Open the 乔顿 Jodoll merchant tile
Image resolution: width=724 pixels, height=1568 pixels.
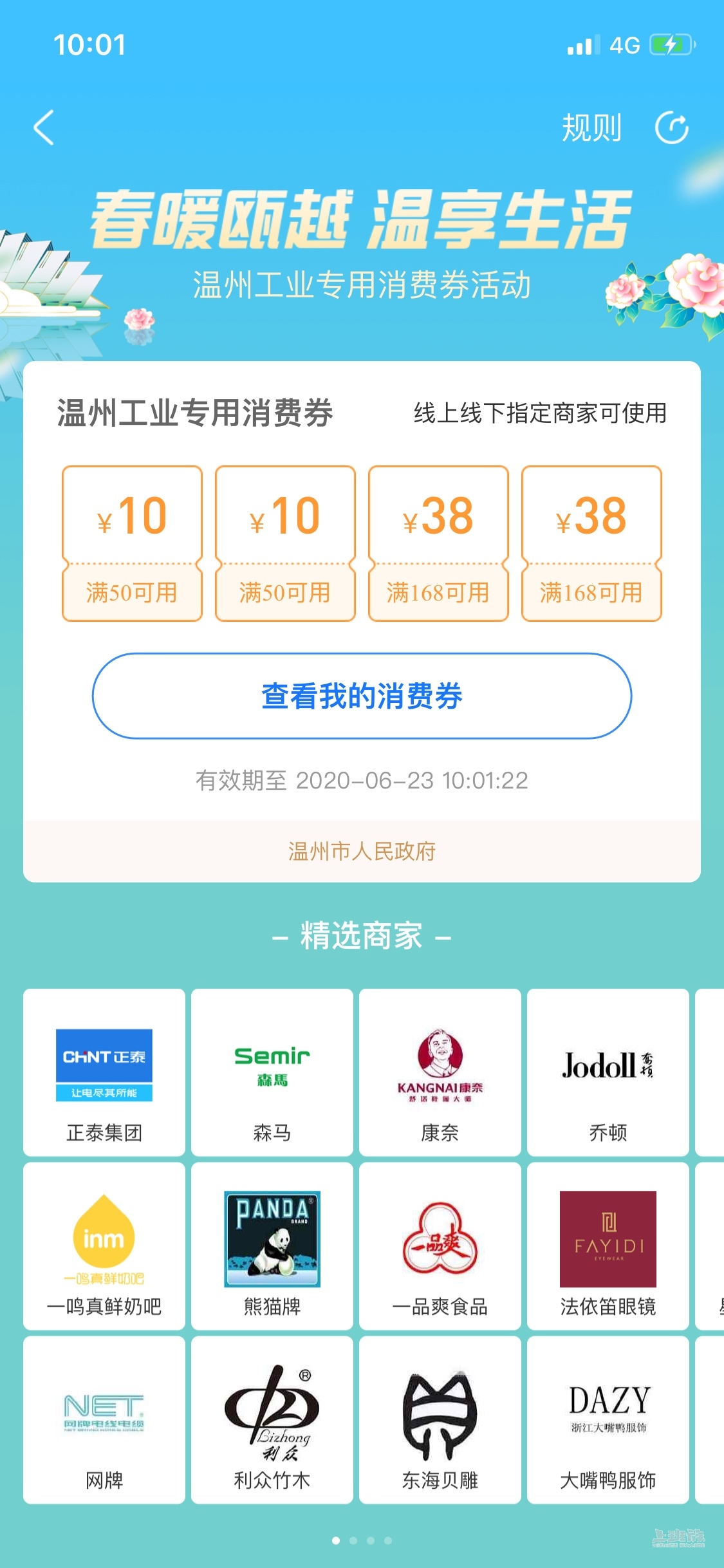[608, 1072]
